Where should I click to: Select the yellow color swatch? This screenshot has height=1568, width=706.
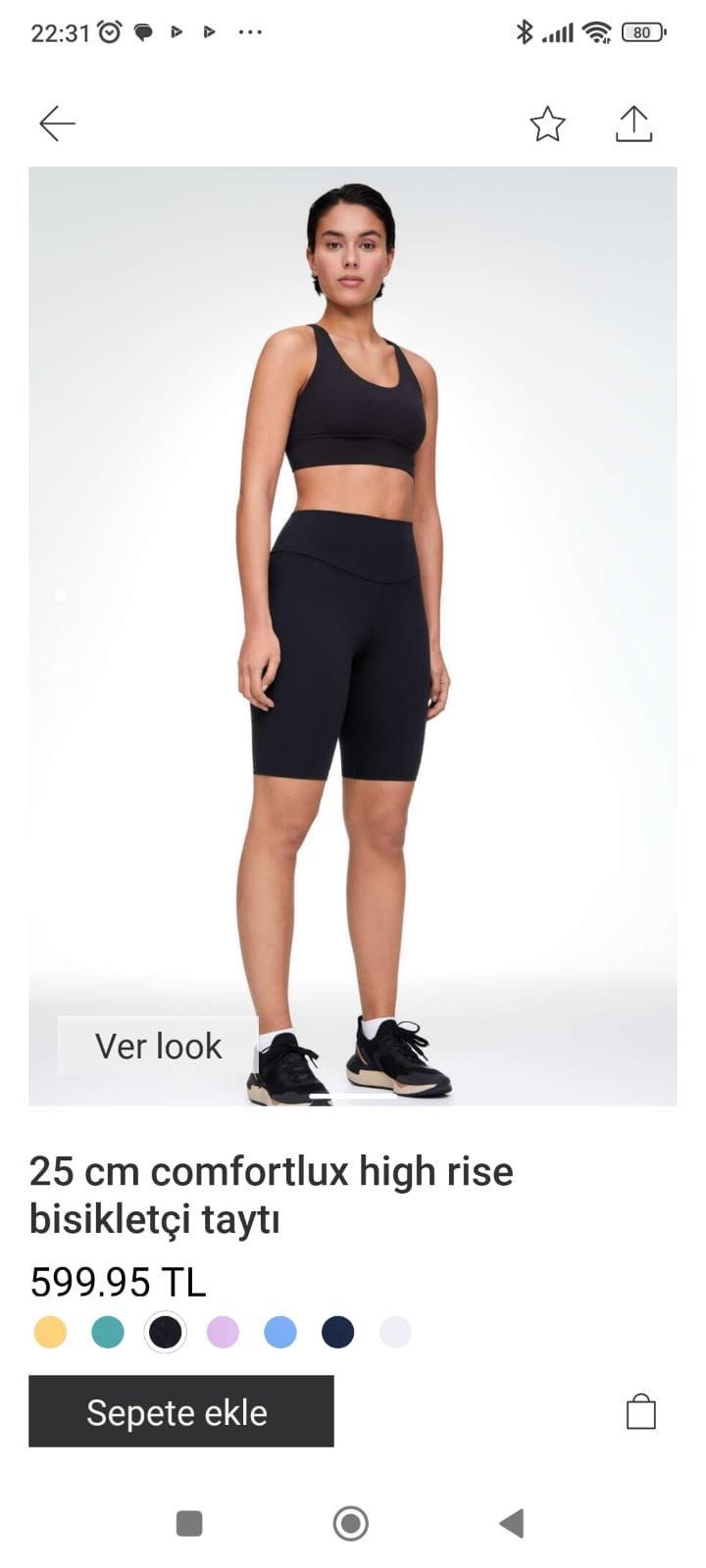tap(50, 1332)
